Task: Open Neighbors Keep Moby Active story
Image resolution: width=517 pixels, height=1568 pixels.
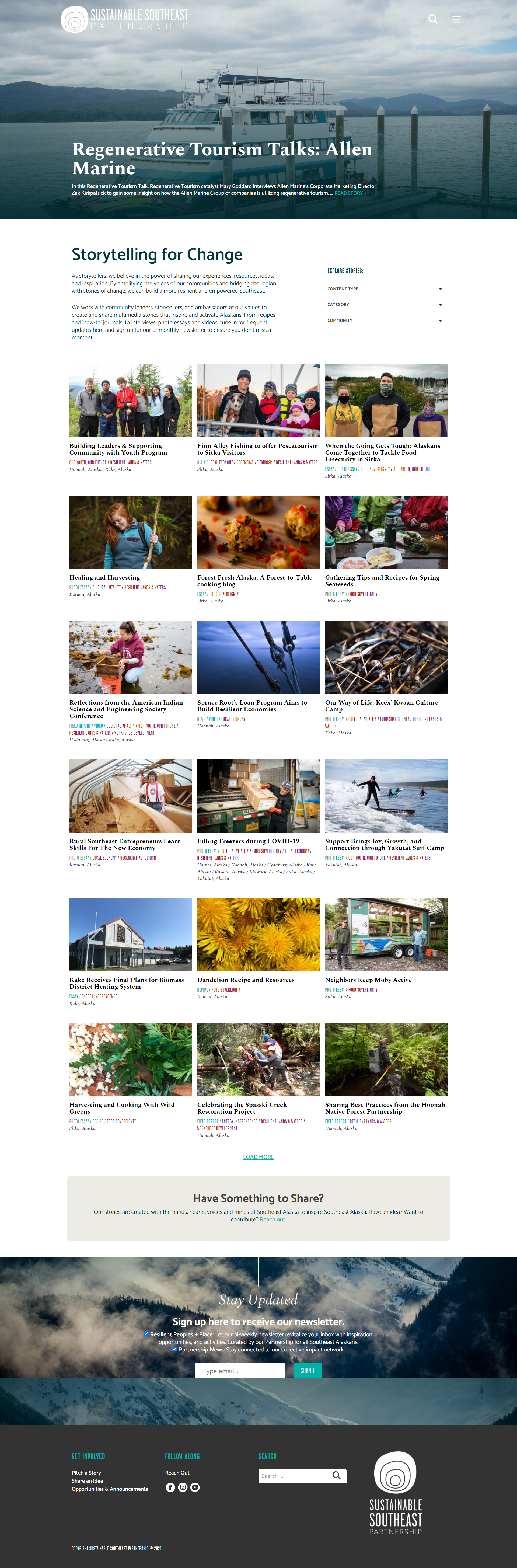Action: [x=368, y=979]
